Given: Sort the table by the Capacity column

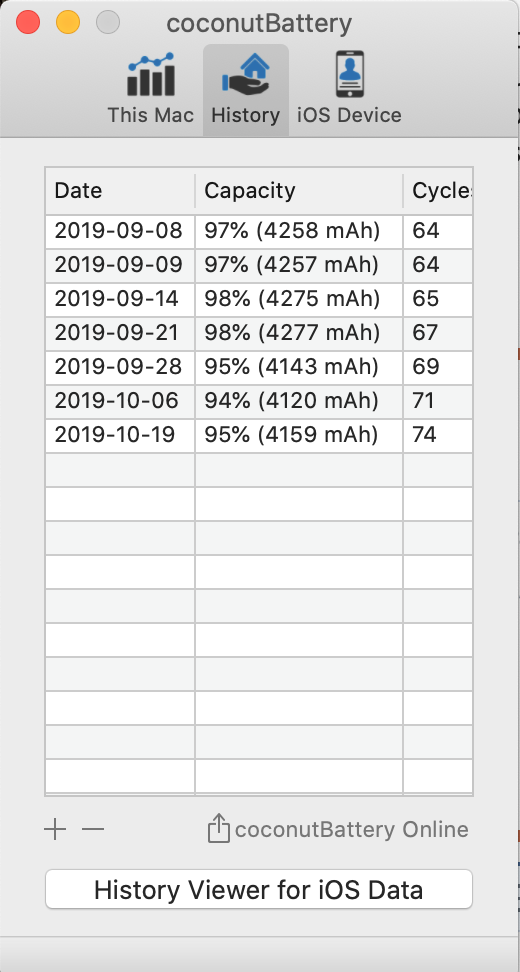Looking at the screenshot, I should tap(299, 190).
